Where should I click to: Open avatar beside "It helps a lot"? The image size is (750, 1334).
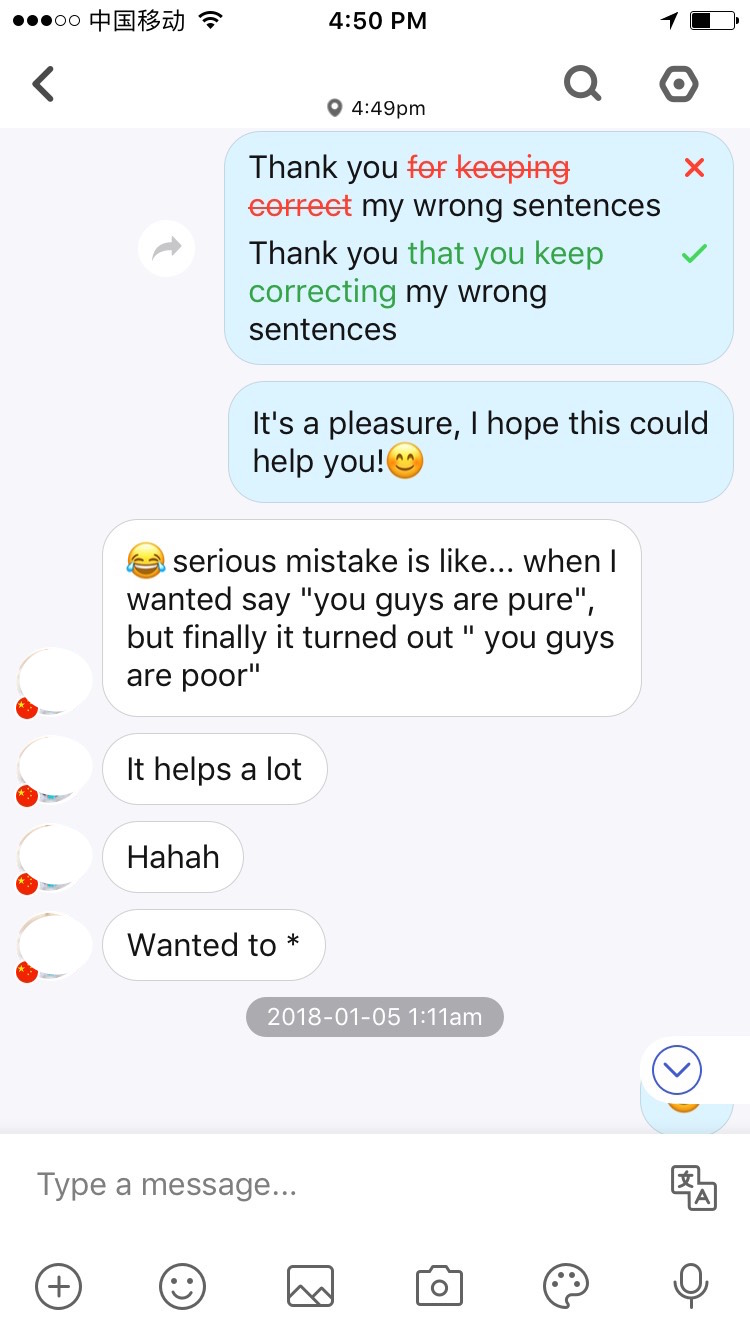(x=53, y=770)
